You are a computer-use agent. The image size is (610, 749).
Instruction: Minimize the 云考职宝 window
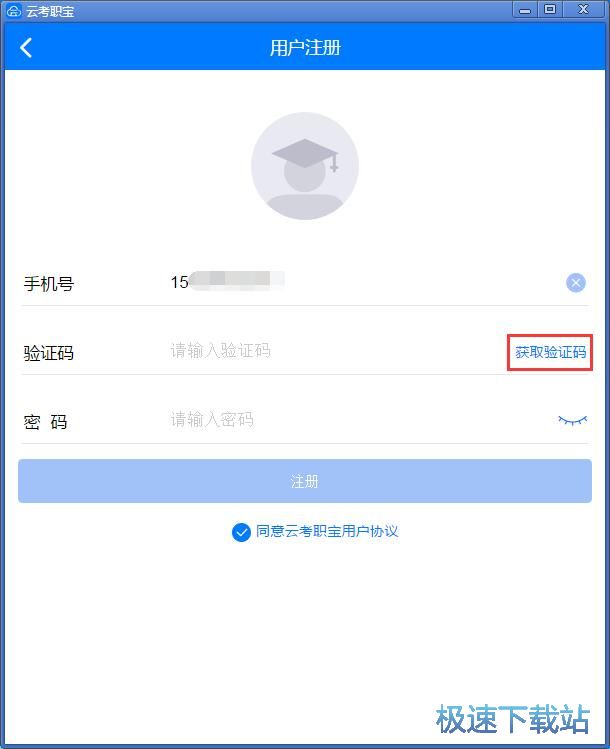click(x=526, y=10)
